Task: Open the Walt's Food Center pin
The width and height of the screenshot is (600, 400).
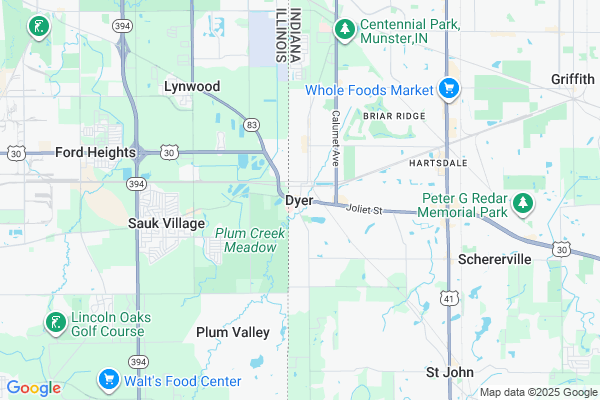Action: point(108,380)
